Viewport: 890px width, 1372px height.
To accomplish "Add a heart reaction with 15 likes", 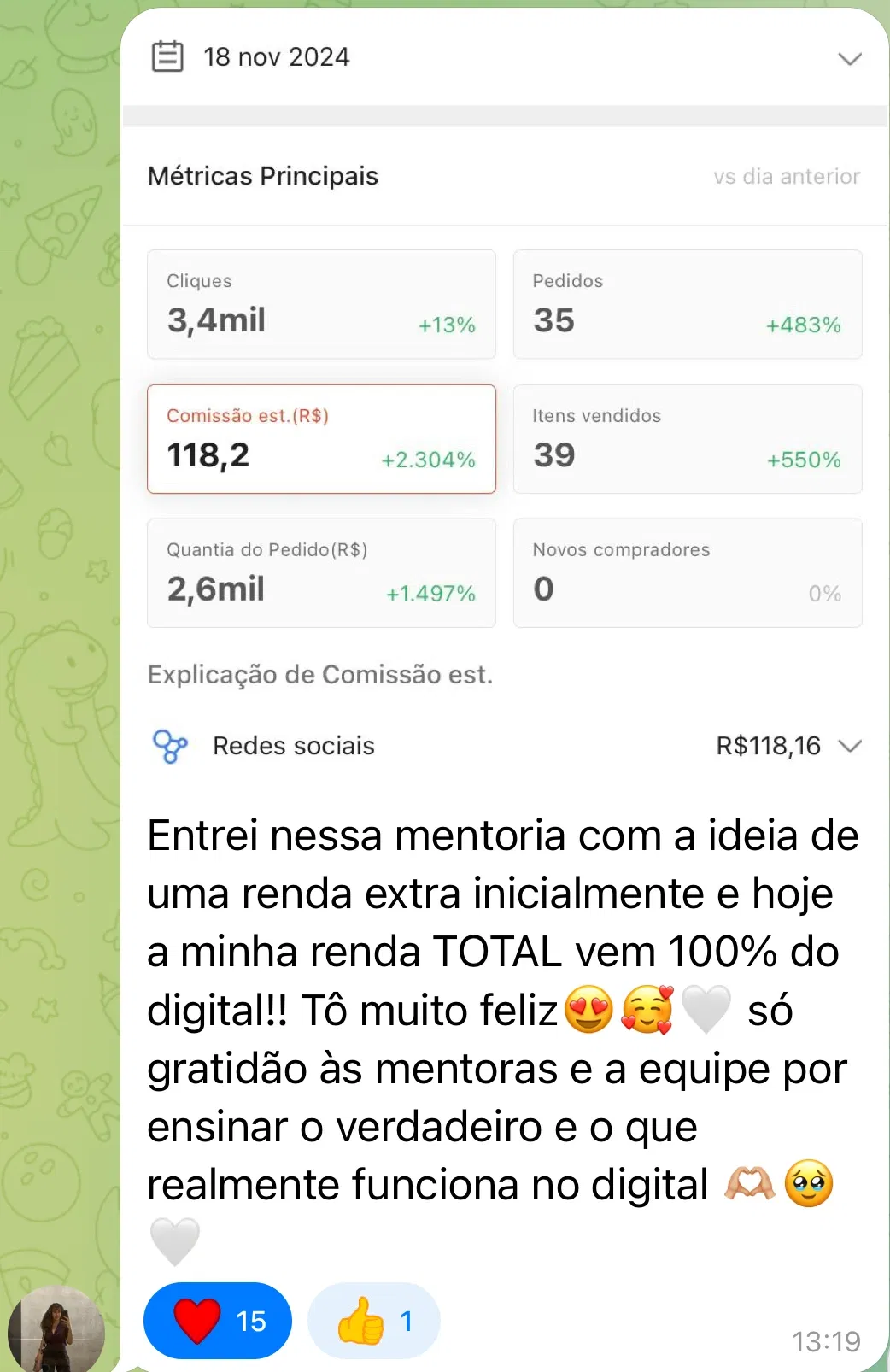I will point(217,1321).
